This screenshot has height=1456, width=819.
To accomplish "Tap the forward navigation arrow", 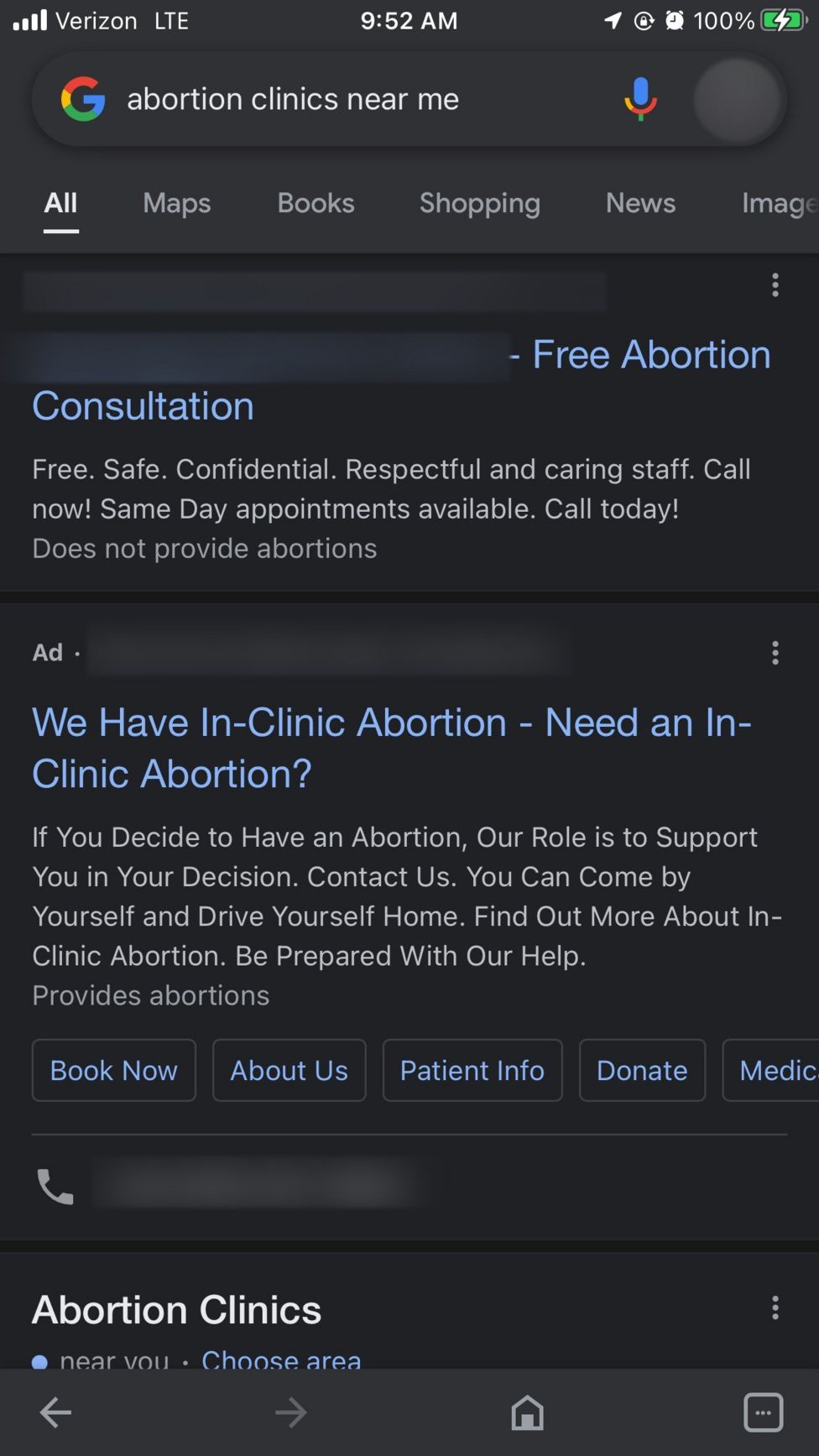I will point(290,1412).
